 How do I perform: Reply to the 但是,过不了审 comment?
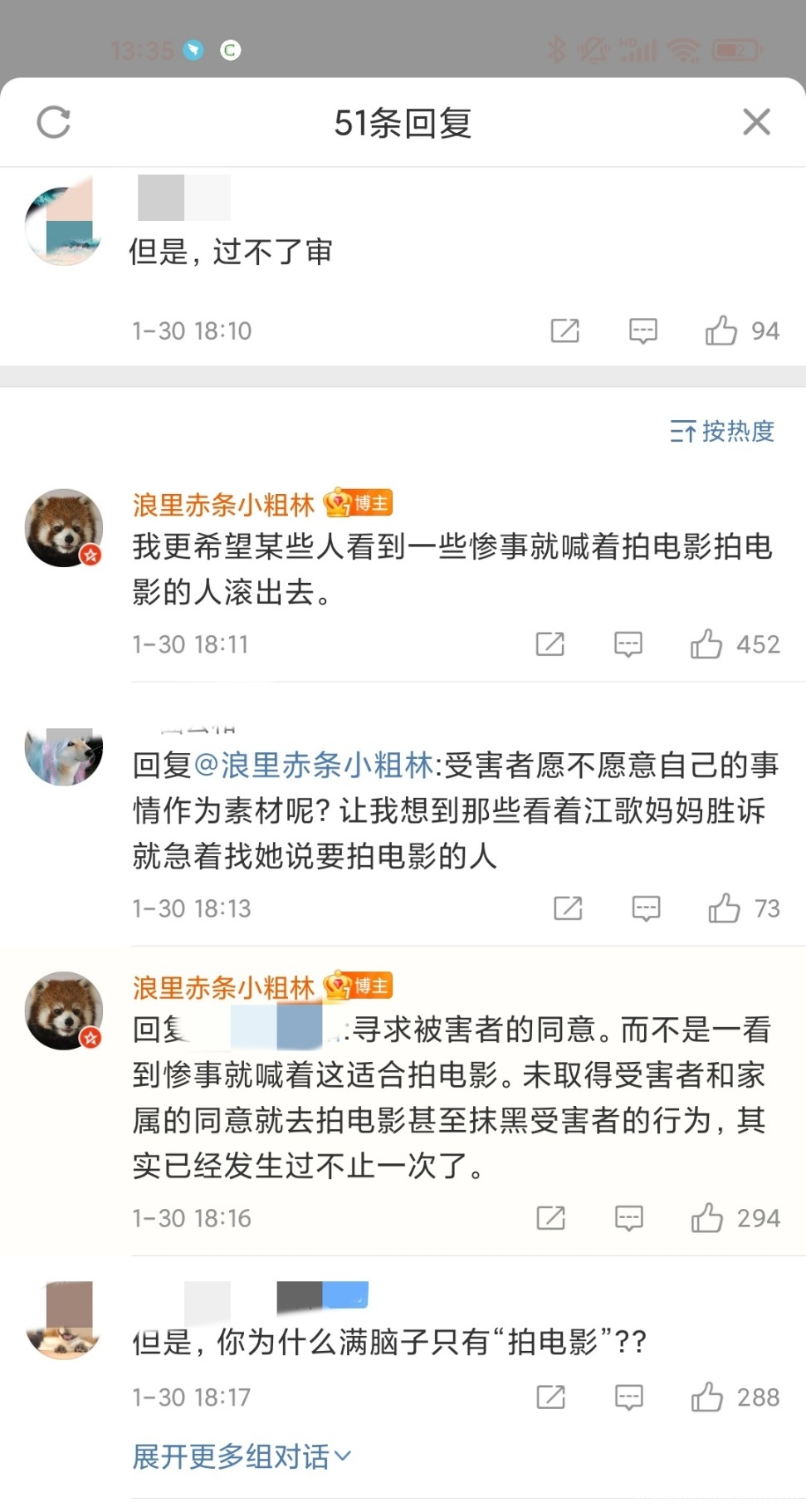(x=643, y=330)
